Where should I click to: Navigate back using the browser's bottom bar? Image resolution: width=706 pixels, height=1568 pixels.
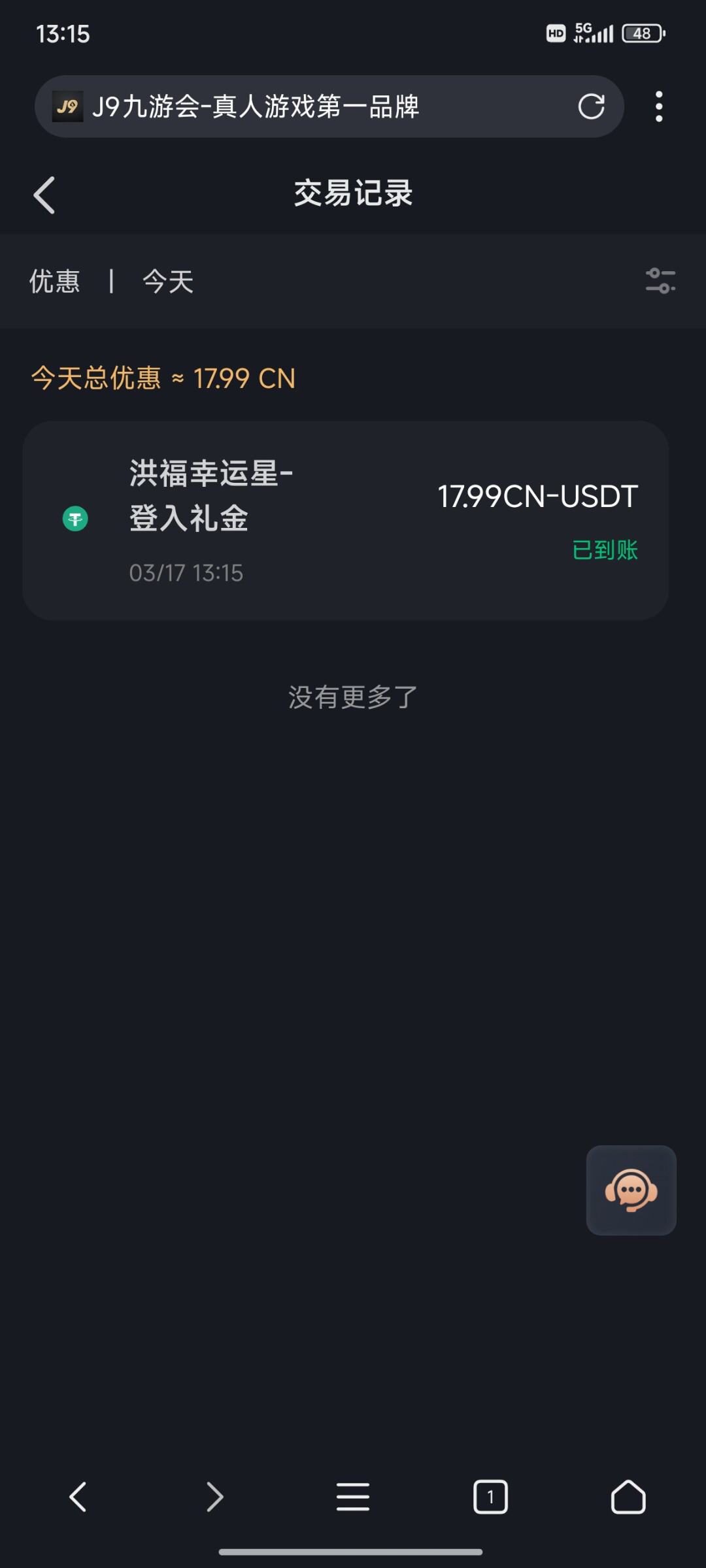(x=78, y=1497)
